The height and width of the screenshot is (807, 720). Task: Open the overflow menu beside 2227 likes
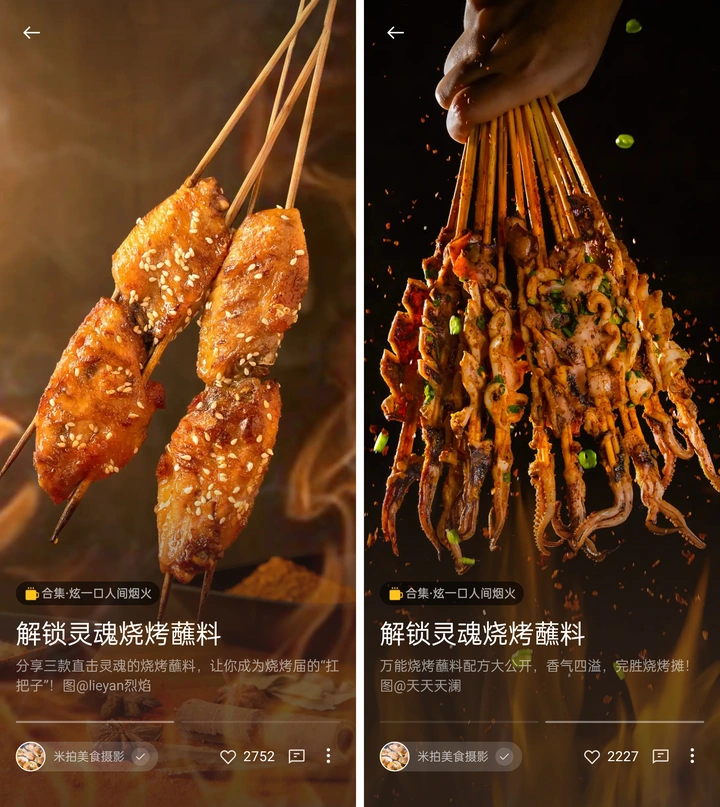[x=692, y=756]
